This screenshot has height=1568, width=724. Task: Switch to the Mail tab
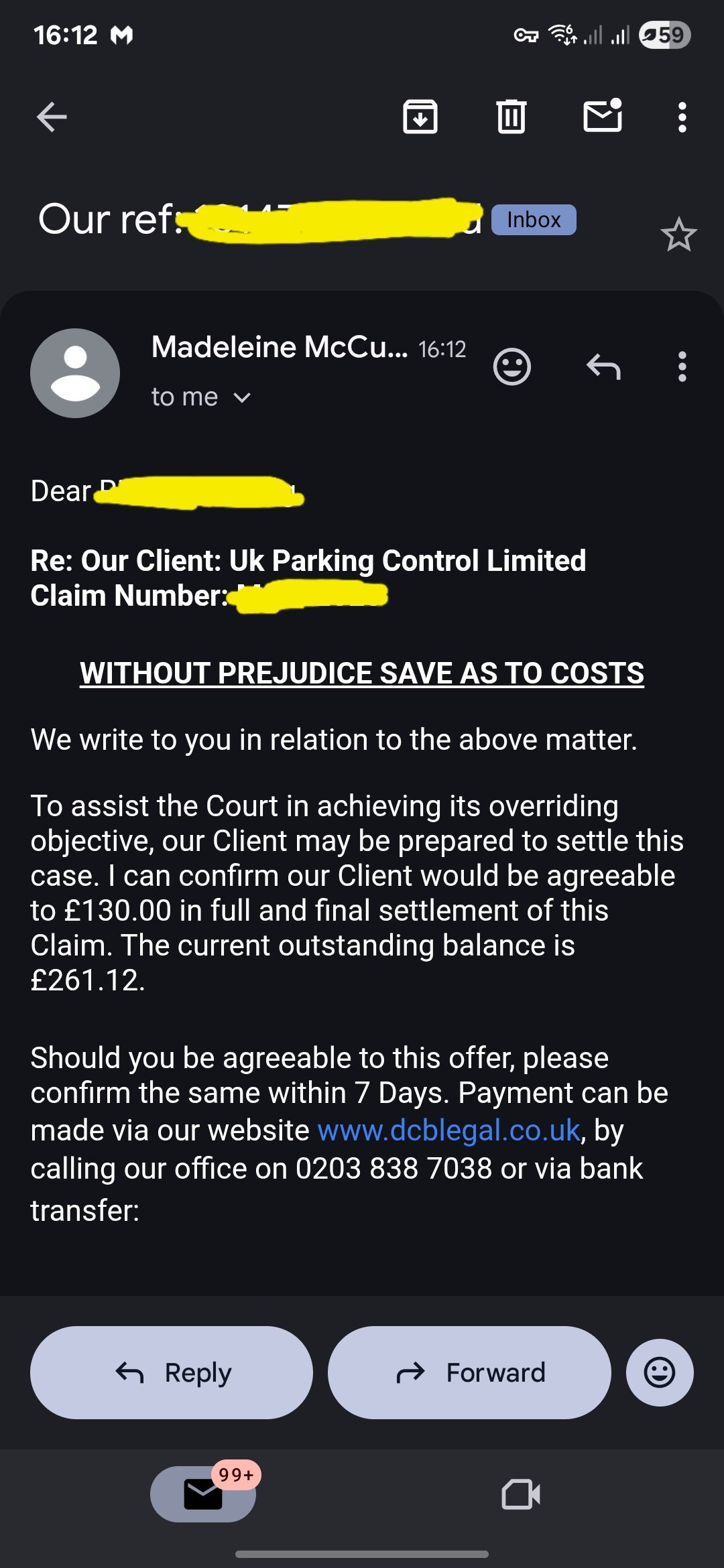coord(203,1494)
